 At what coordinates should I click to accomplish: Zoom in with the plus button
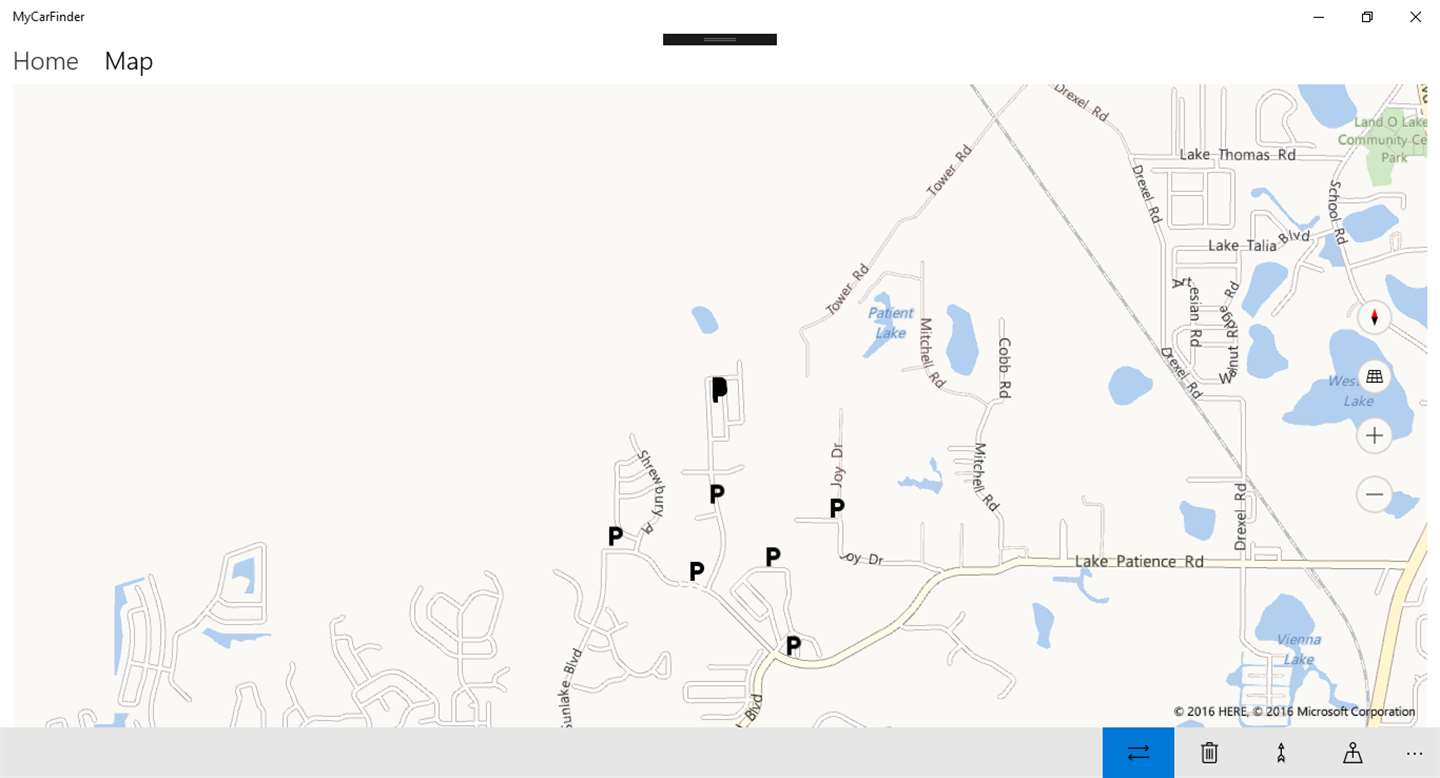(1374, 435)
